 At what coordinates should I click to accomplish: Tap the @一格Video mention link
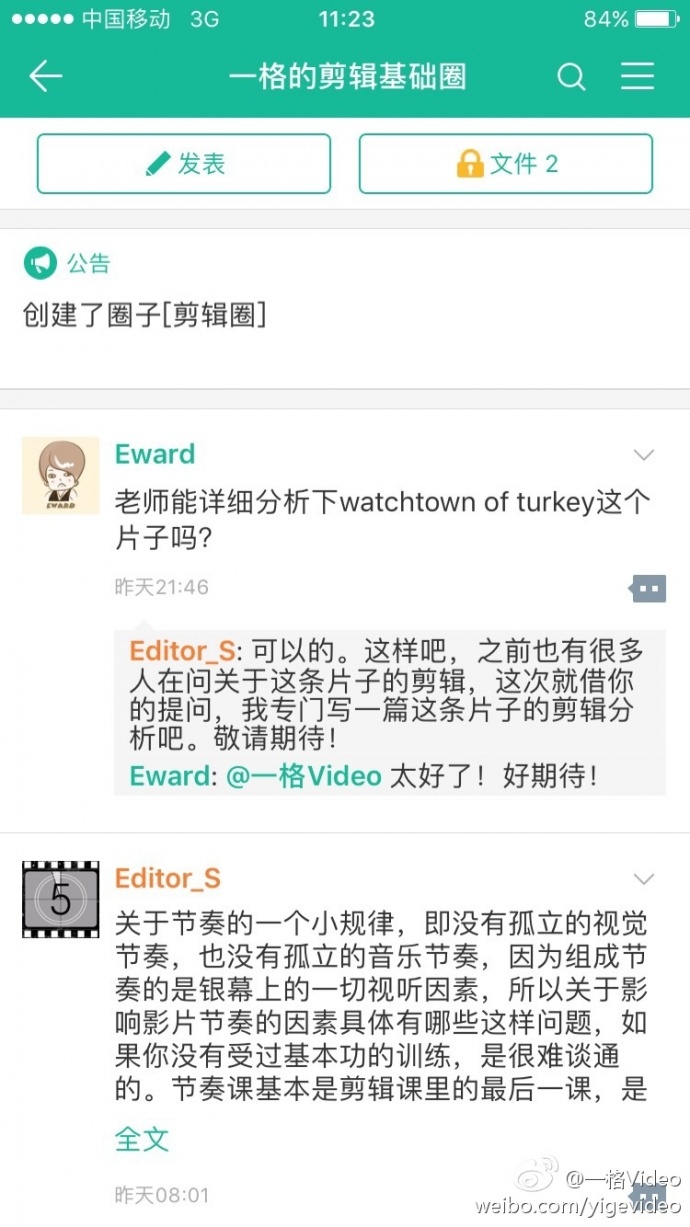pos(304,776)
